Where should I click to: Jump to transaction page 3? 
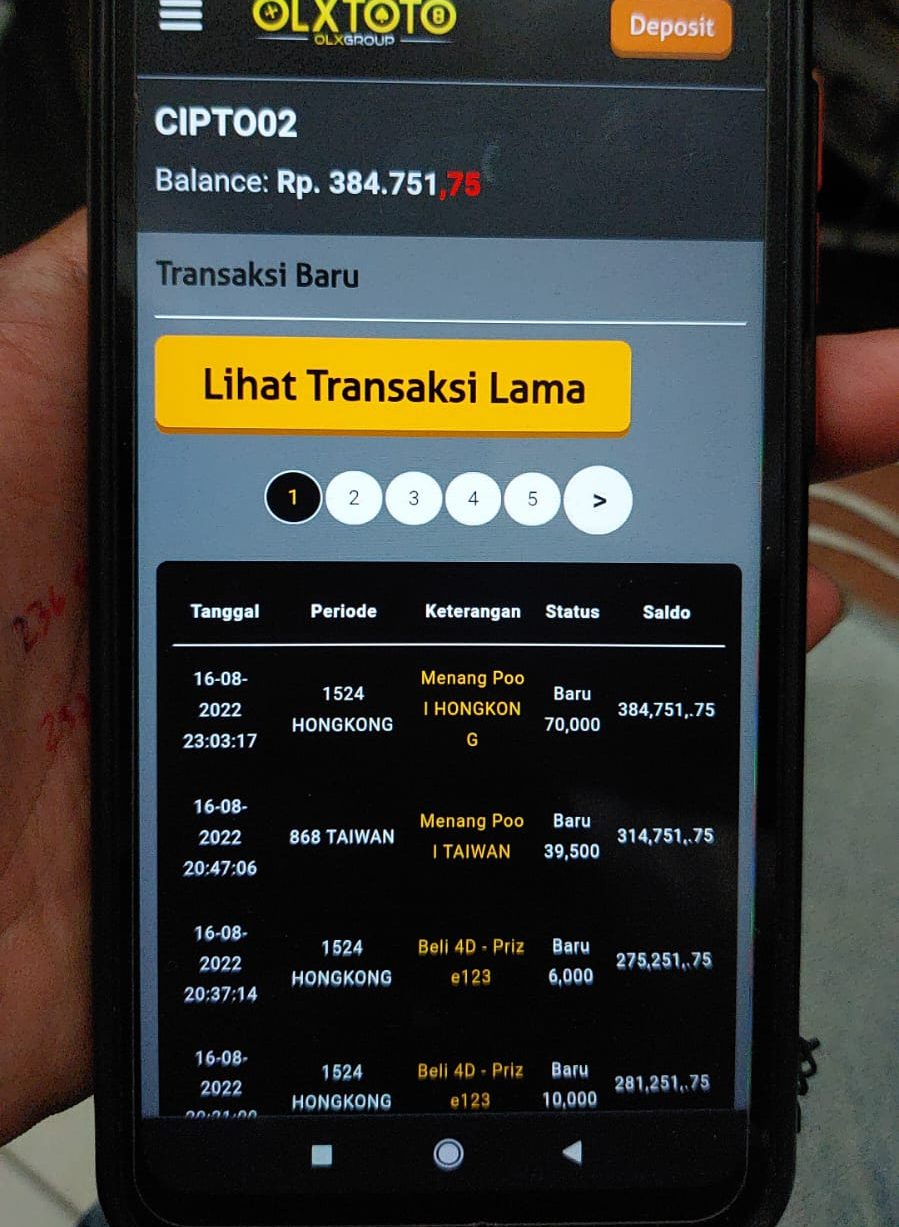pos(414,498)
